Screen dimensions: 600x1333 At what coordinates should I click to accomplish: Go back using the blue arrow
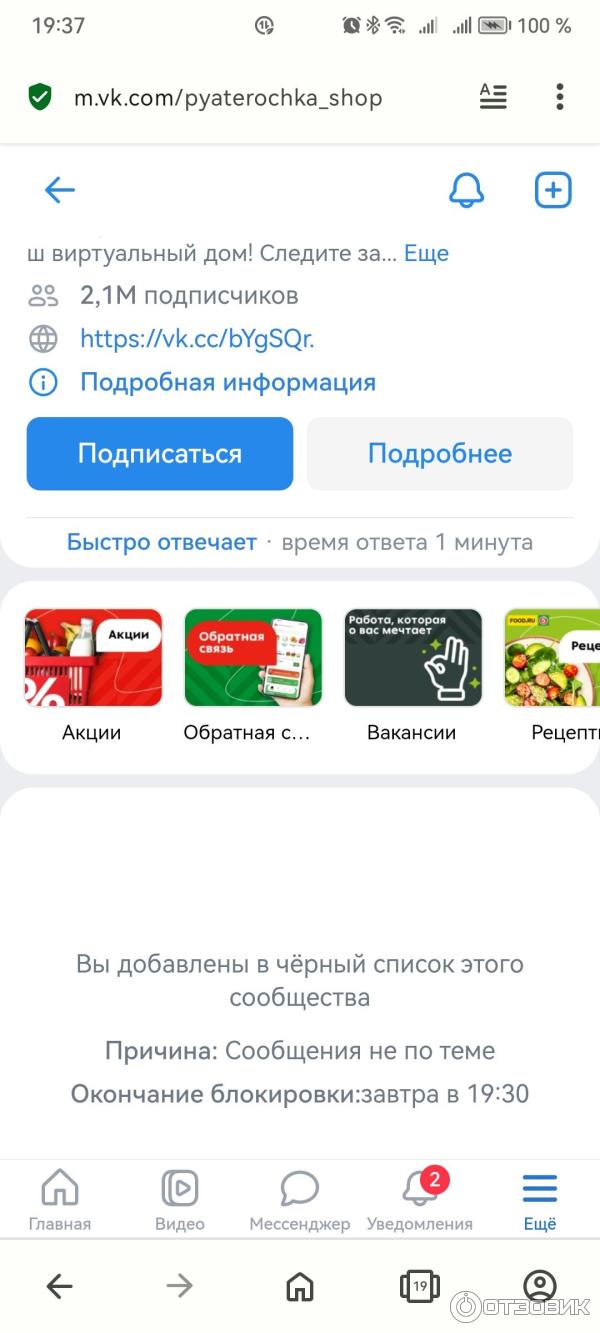pos(60,190)
